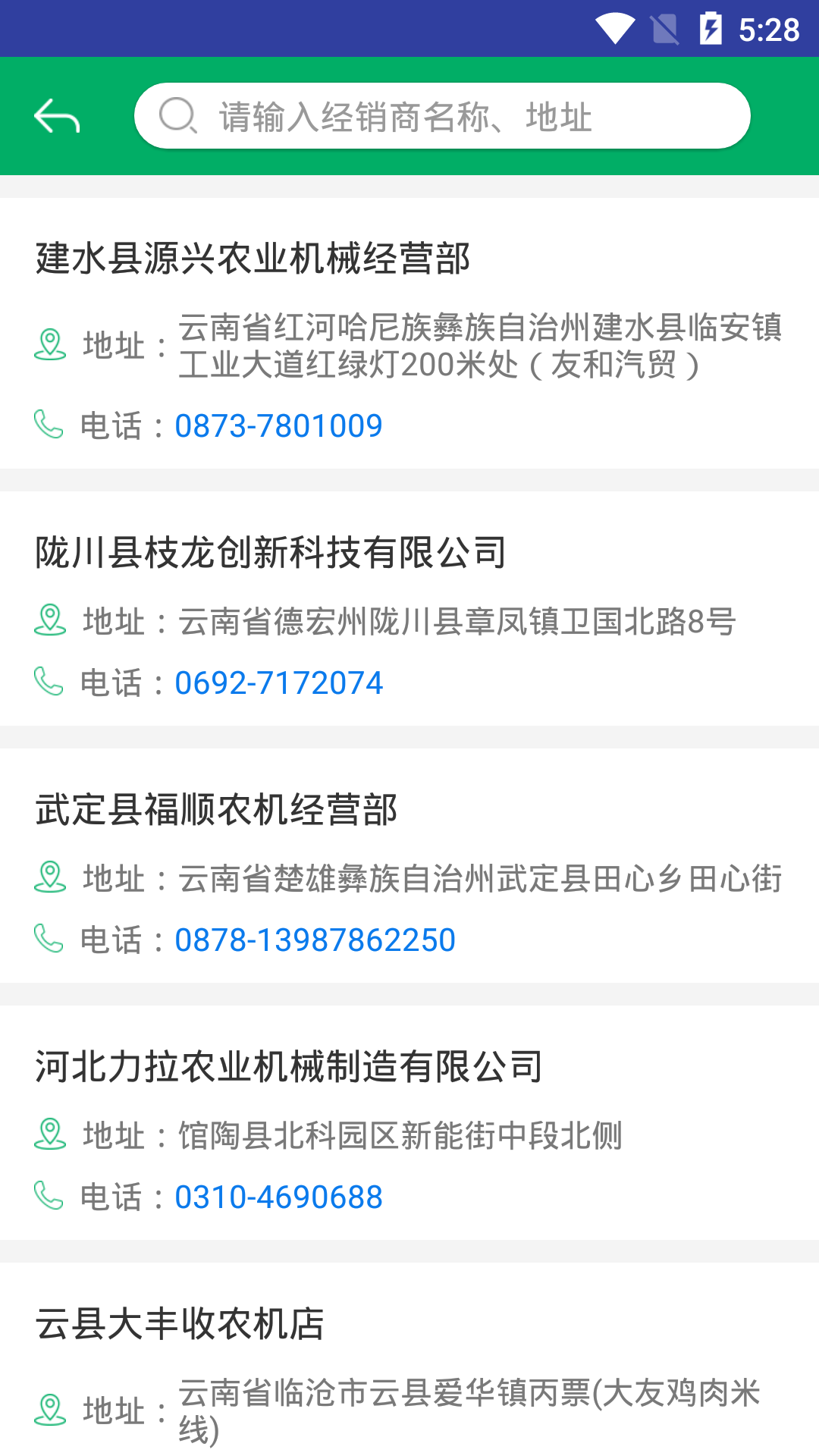The width and height of the screenshot is (819, 1456).
Task: Open the 建水县源兴农业机械经营部 dealer card
Action: [x=253, y=259]
